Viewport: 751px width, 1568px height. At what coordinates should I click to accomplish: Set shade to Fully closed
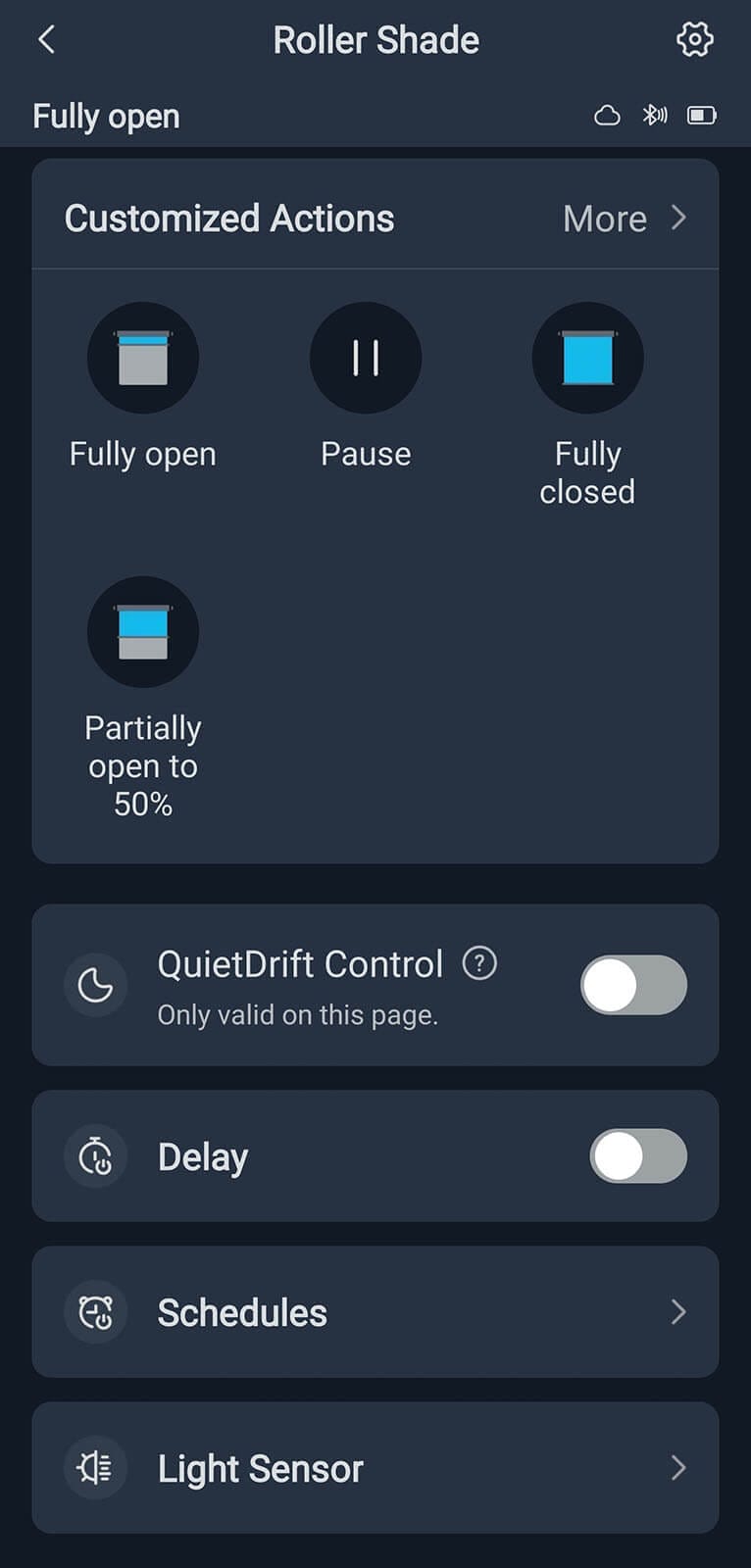click(x=587, y=359)
